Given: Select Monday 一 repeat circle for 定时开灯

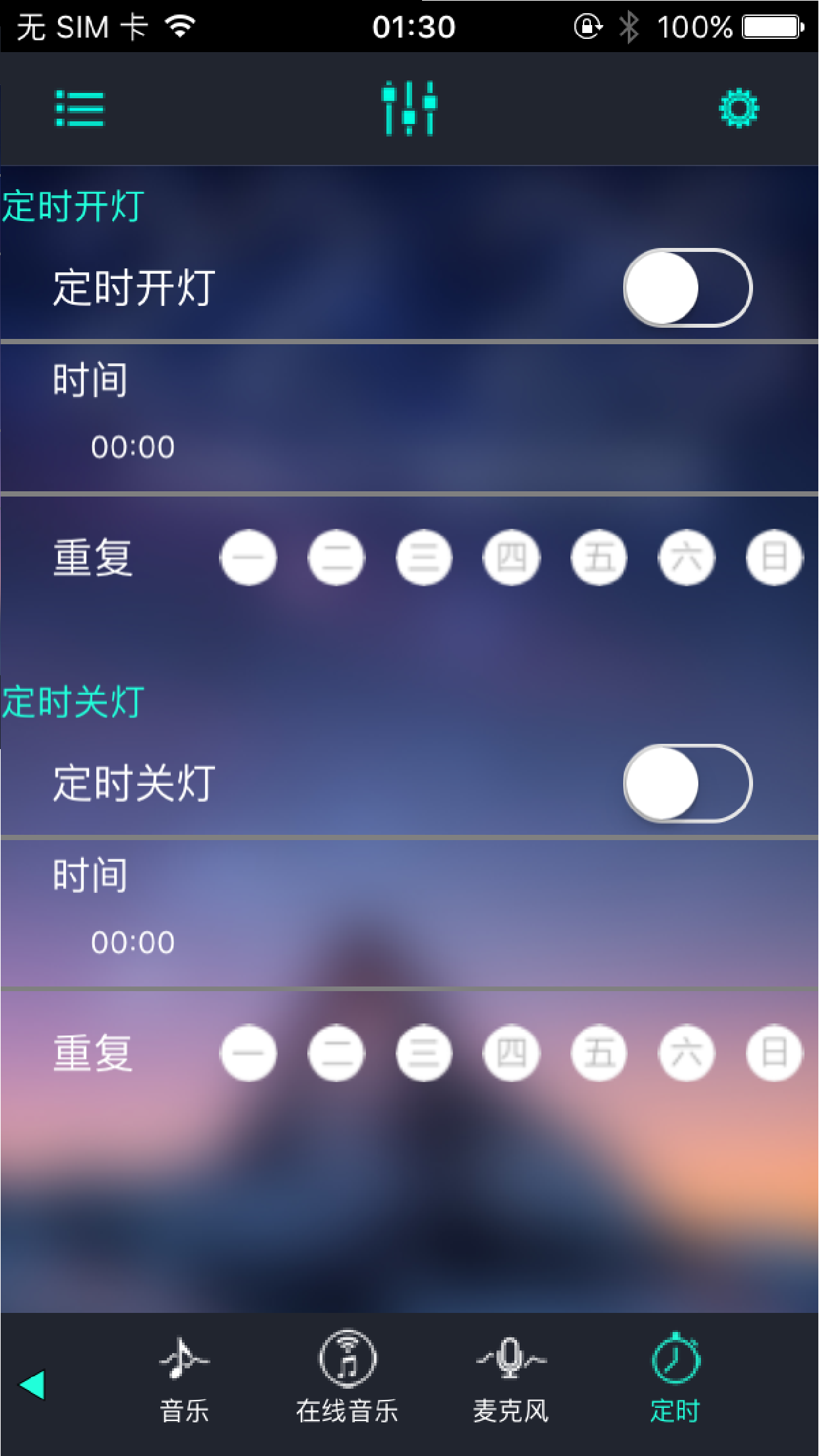Looking at the screenshot, I should click(x=249, y=557).
